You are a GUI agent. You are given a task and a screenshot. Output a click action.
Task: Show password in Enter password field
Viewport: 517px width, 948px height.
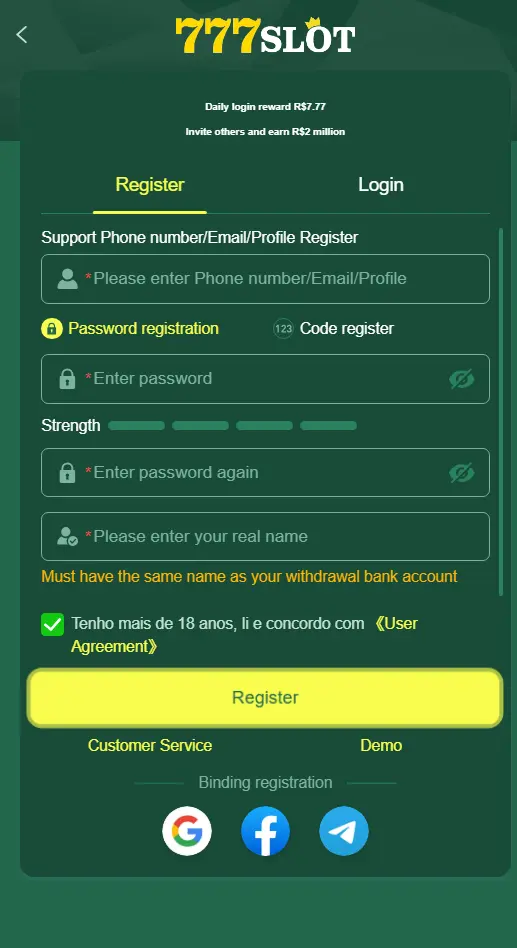click(x=461, y=379)
